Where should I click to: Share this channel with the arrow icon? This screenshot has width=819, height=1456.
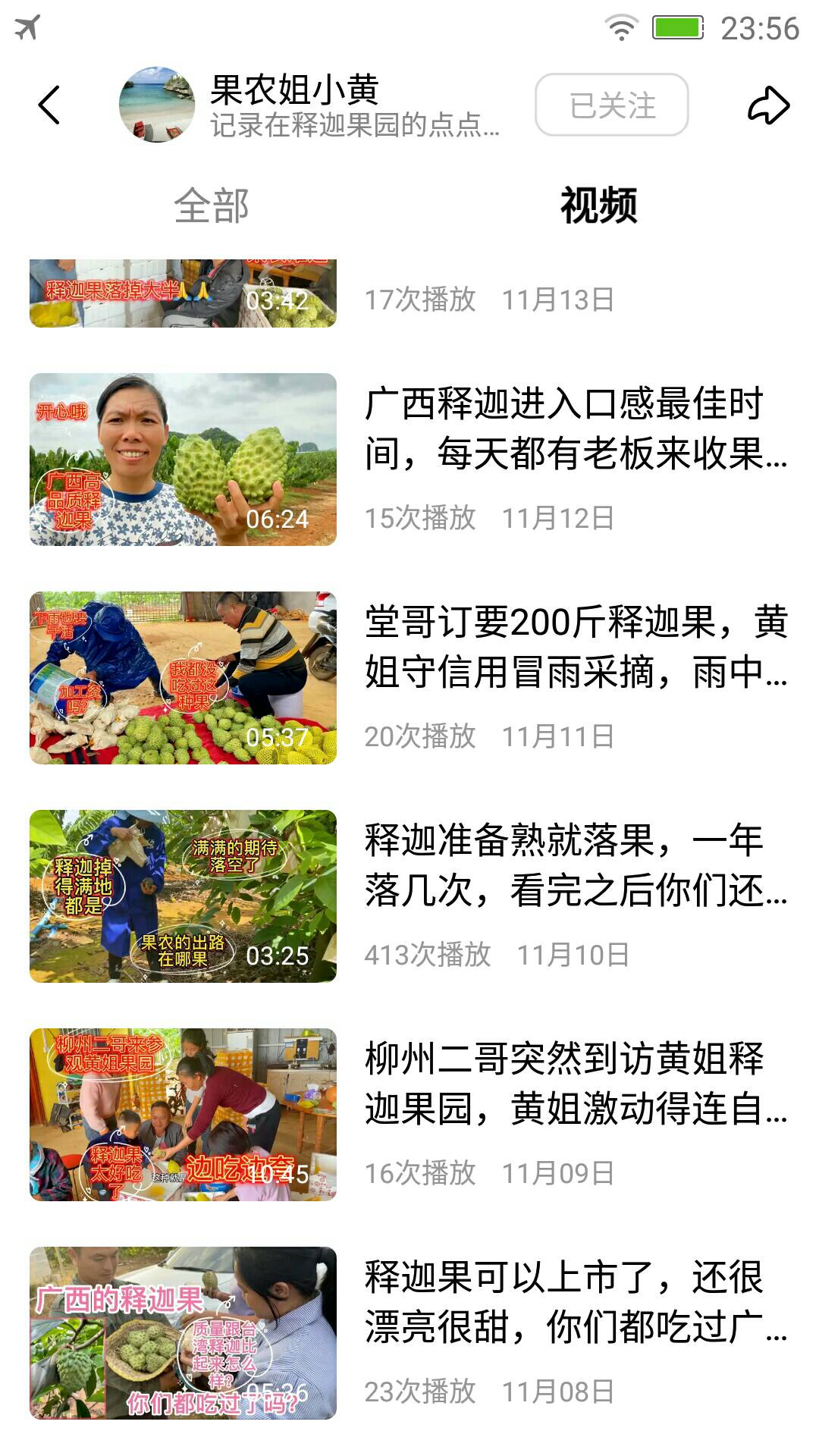[768, 105]
